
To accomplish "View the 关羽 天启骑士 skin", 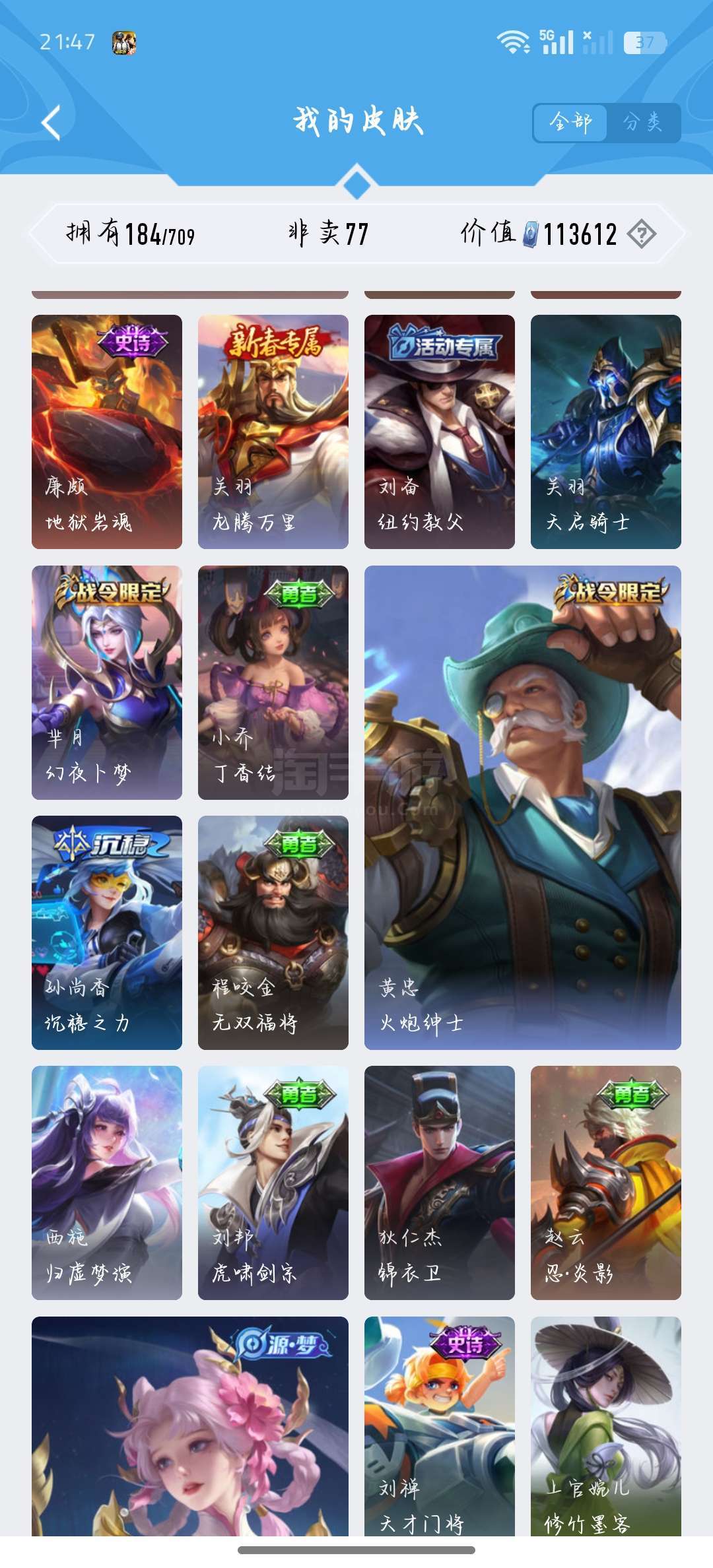I will pyautogui.click(x=606, y=432).
